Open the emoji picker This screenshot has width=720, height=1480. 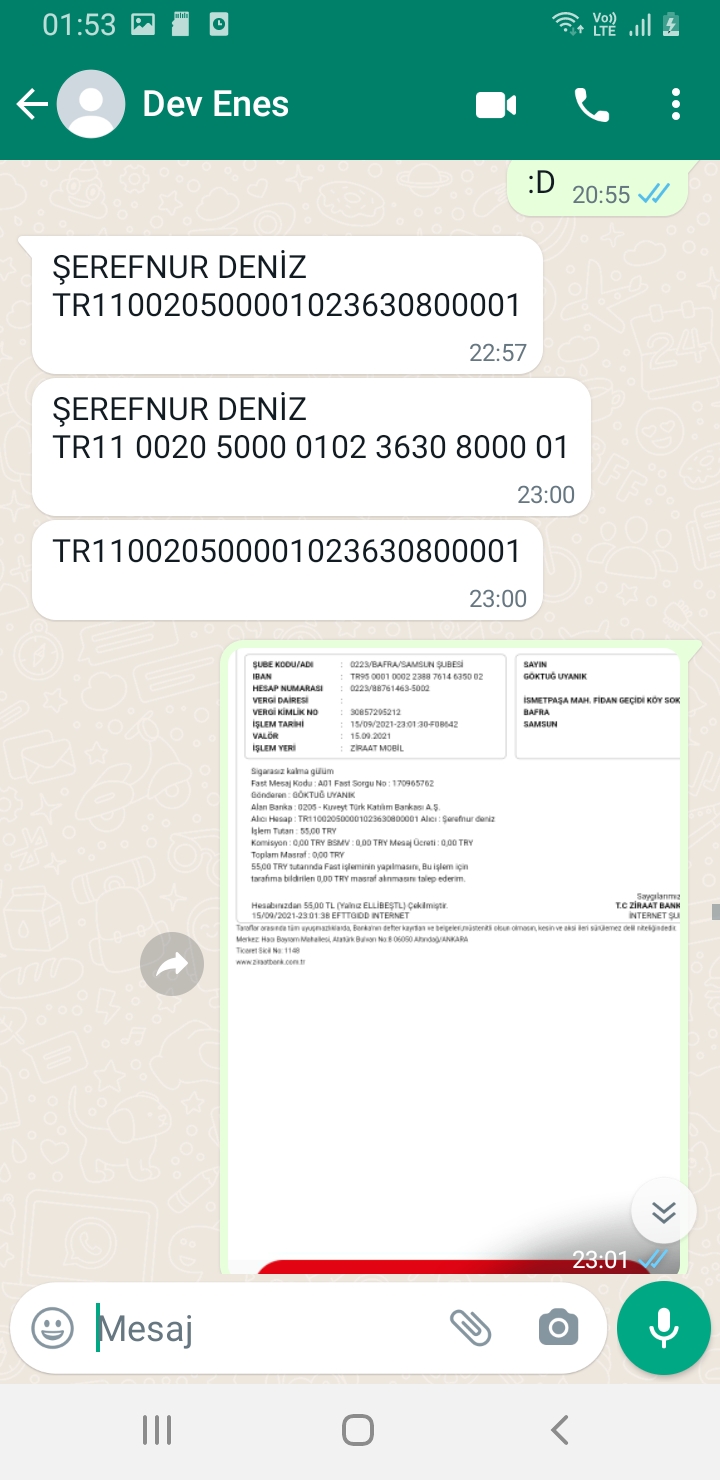pos(53,1328)
